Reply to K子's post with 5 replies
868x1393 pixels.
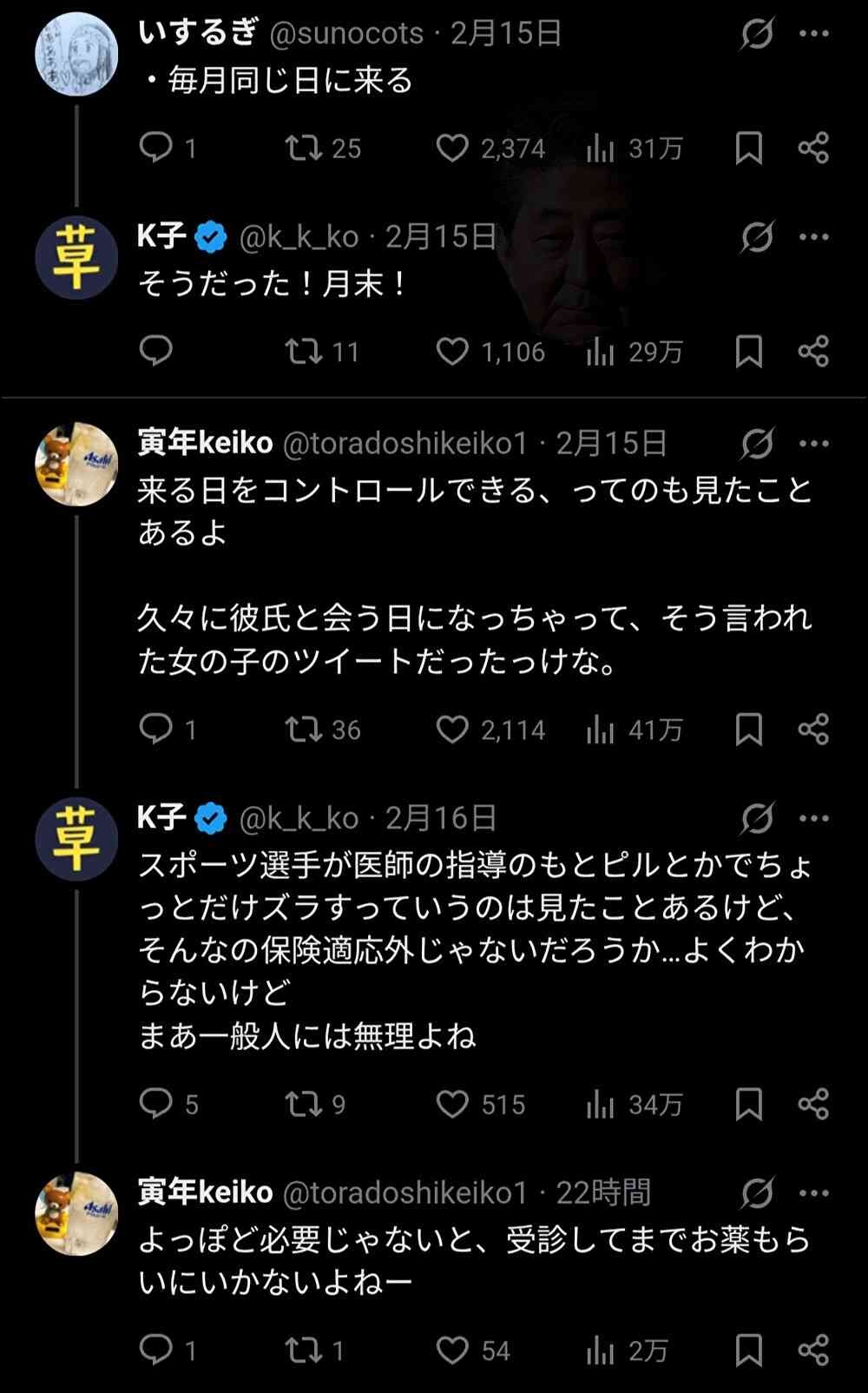[x=156, y=1104]
